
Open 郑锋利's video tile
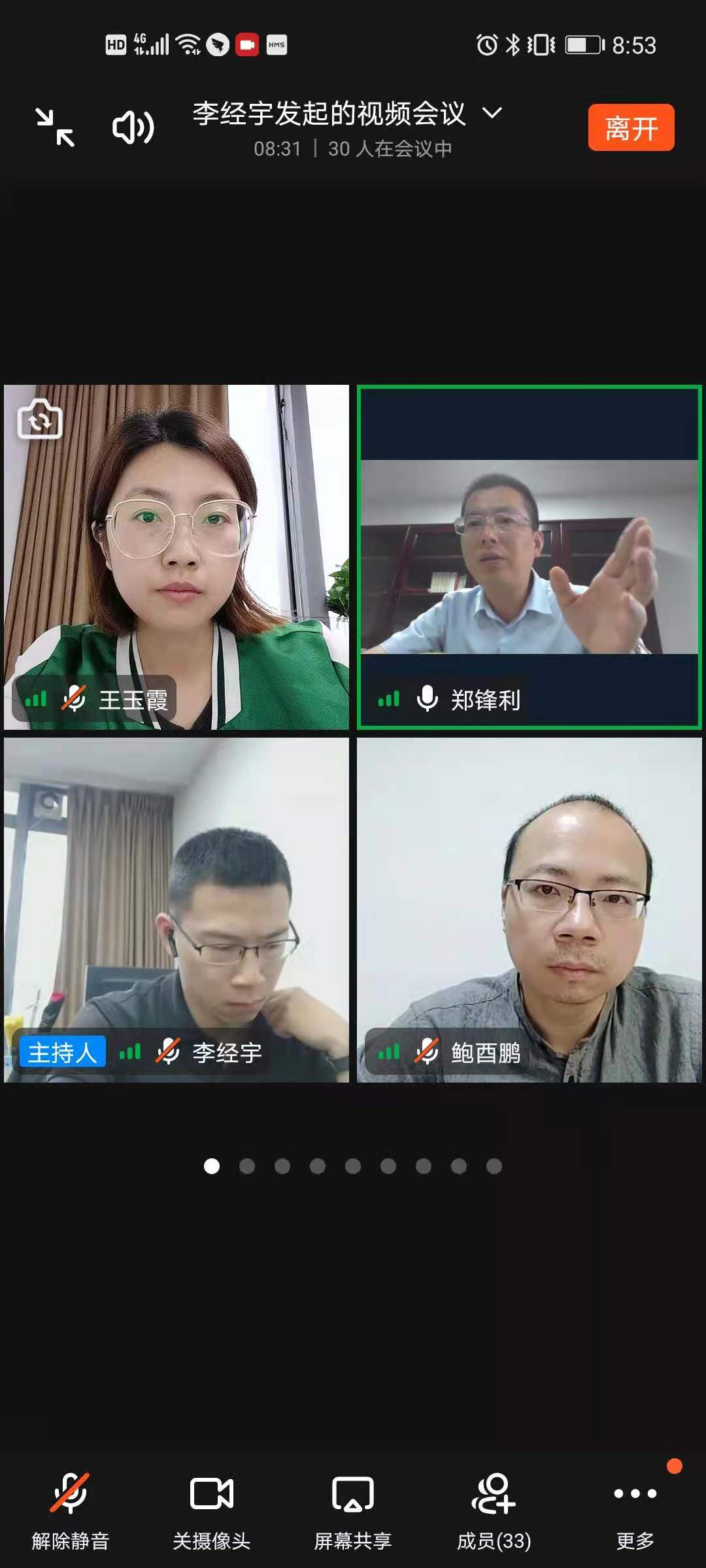point(529,557)
